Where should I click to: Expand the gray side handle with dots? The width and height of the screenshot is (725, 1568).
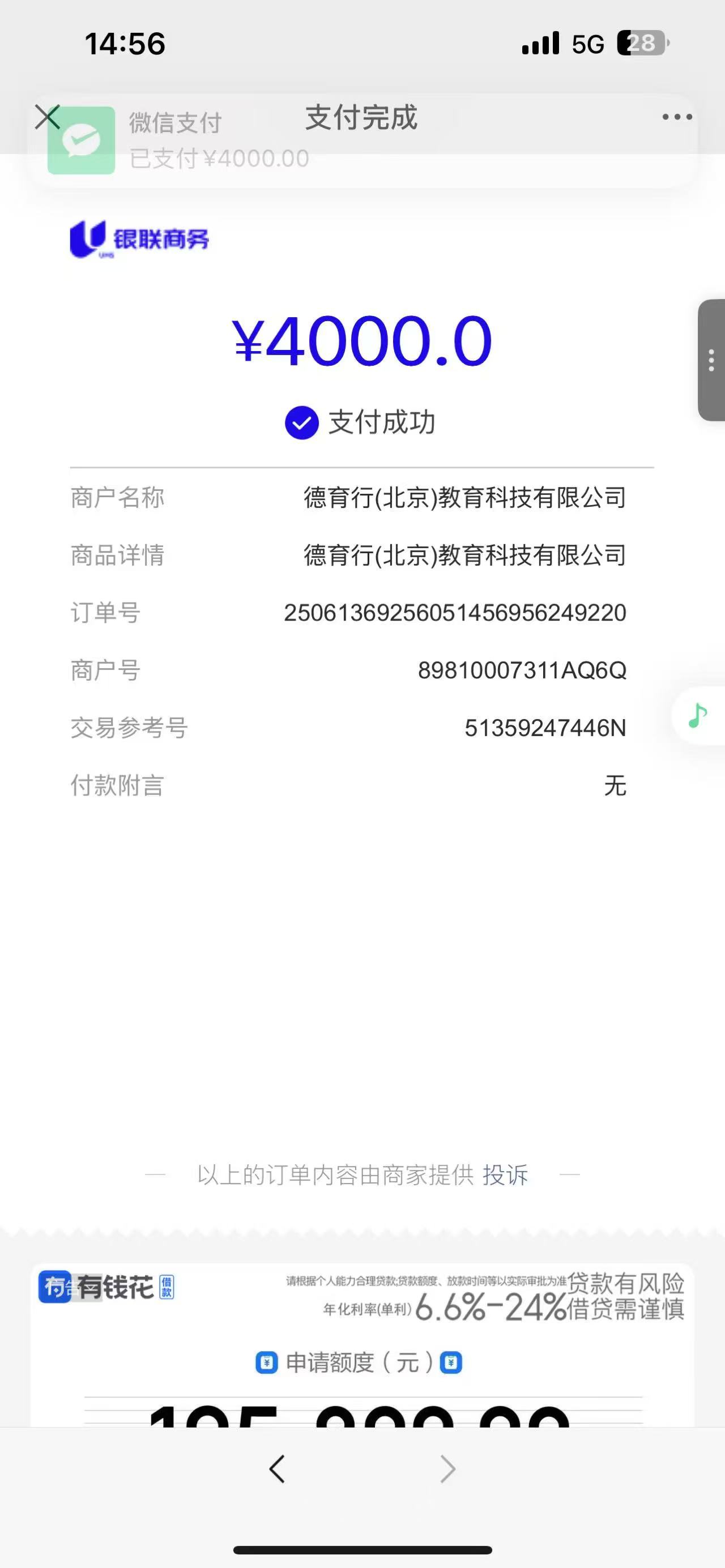[x=711, y=360]
